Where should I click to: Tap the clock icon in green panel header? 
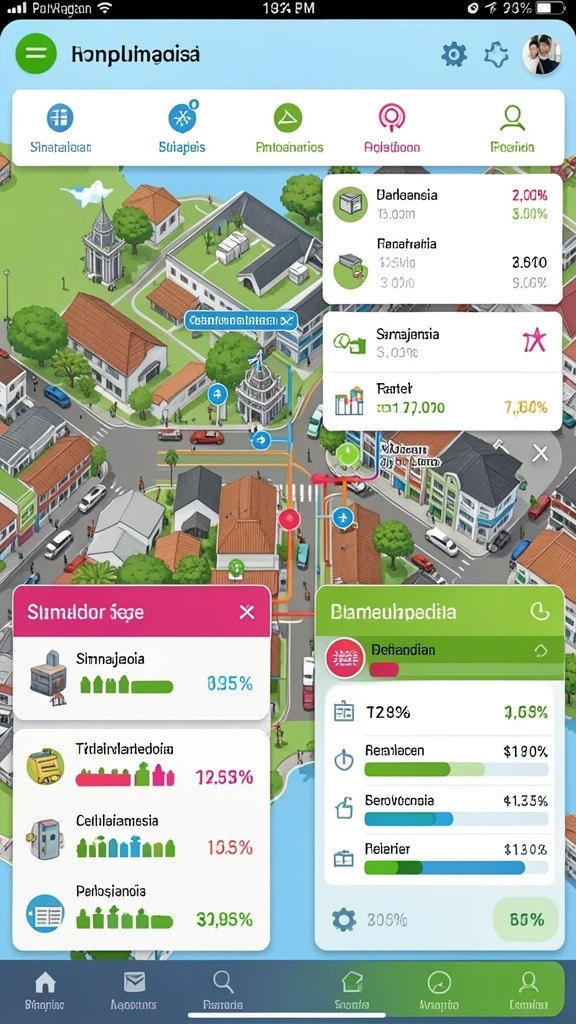(539, 611)
